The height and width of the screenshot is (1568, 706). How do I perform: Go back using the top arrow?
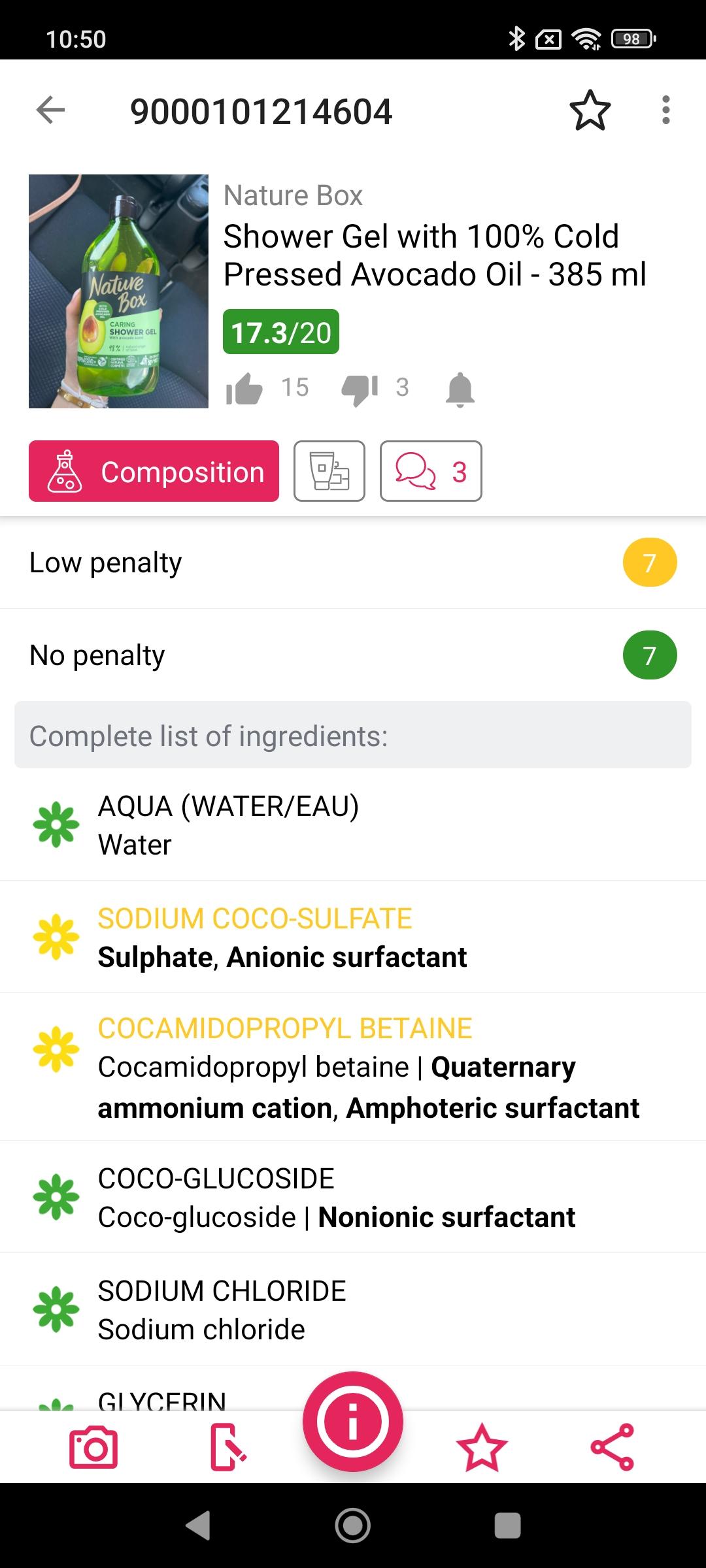coord(50,110)
